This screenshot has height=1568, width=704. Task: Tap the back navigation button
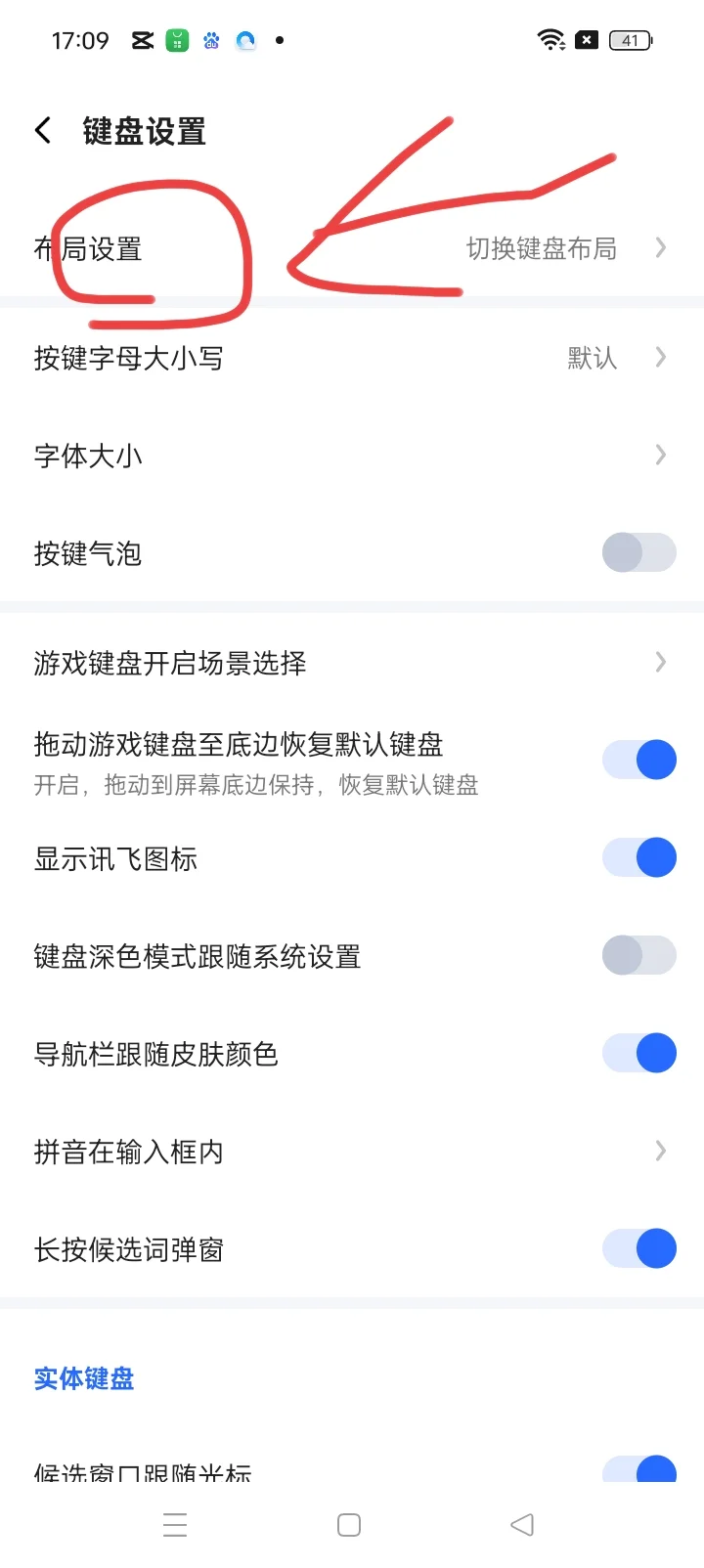(521, 1524)
